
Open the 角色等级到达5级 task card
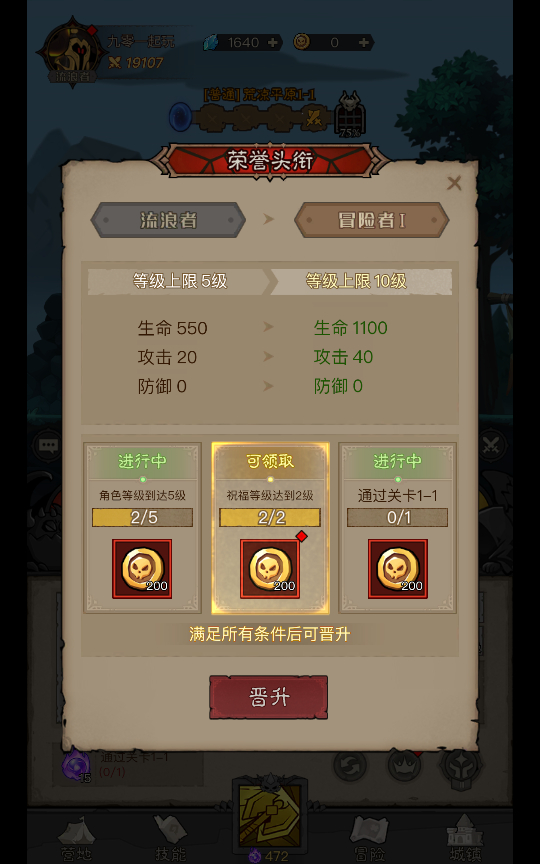(142, 528)
